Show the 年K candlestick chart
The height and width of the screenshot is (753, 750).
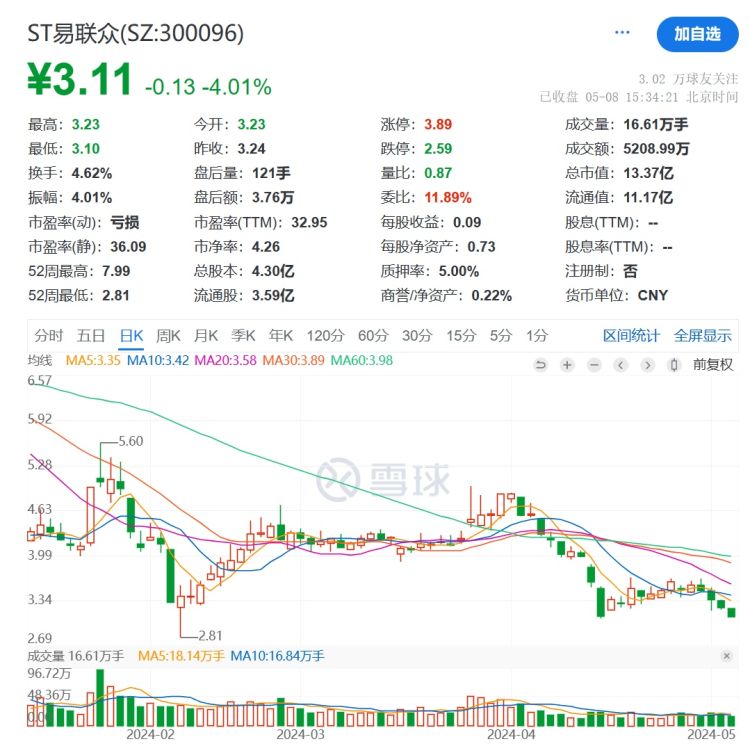pos(281,336)
